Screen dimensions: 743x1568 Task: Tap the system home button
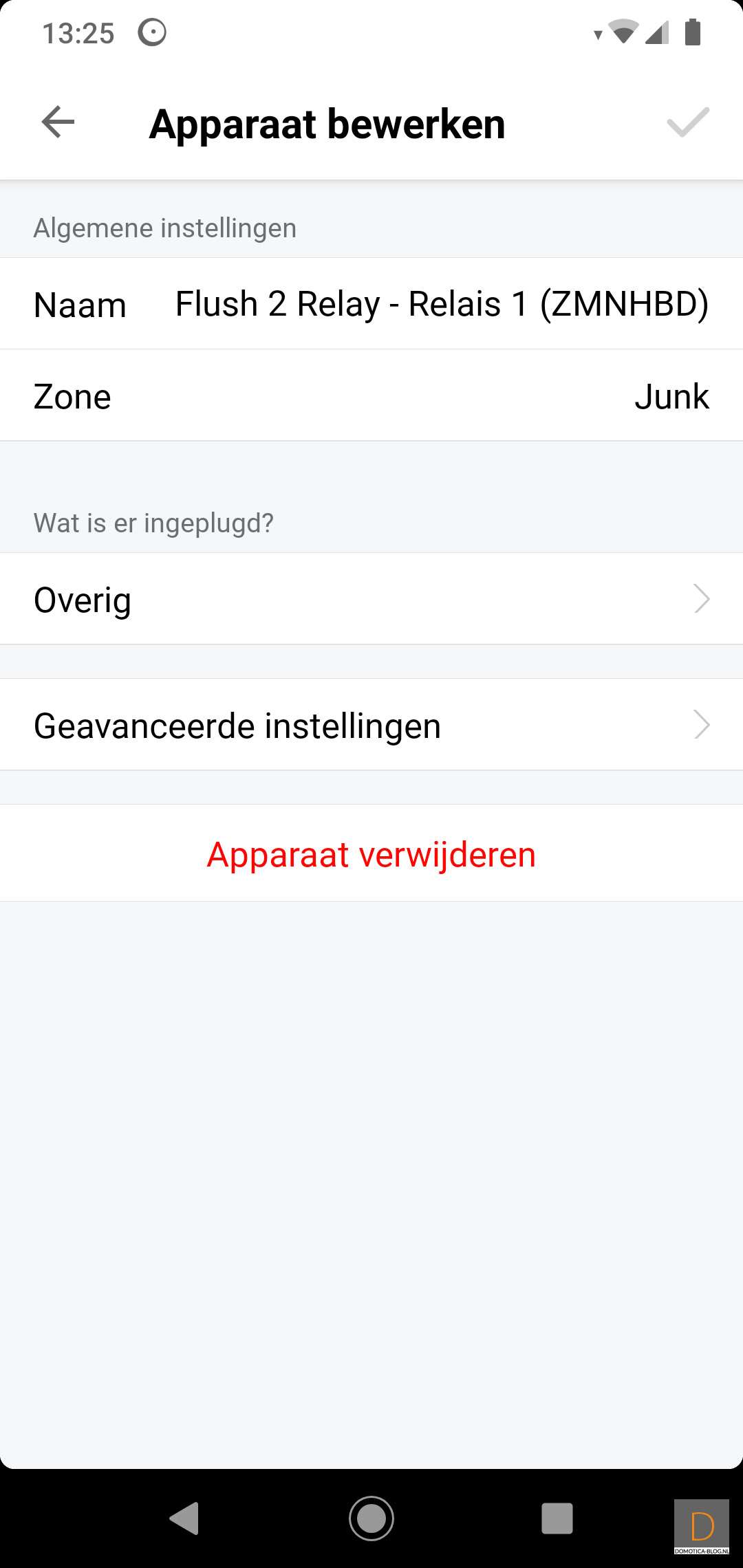point(371,1518)
